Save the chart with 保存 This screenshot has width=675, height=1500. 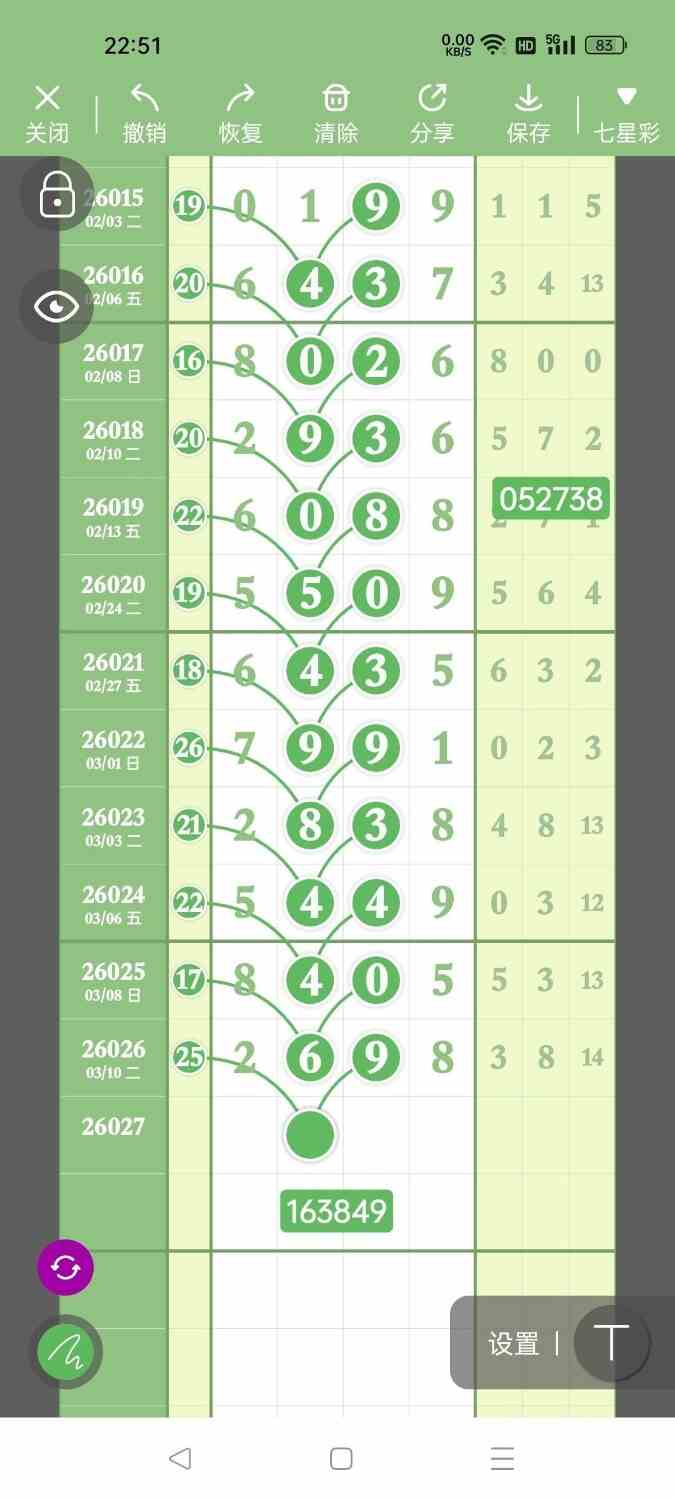click(x=528, y=114)
